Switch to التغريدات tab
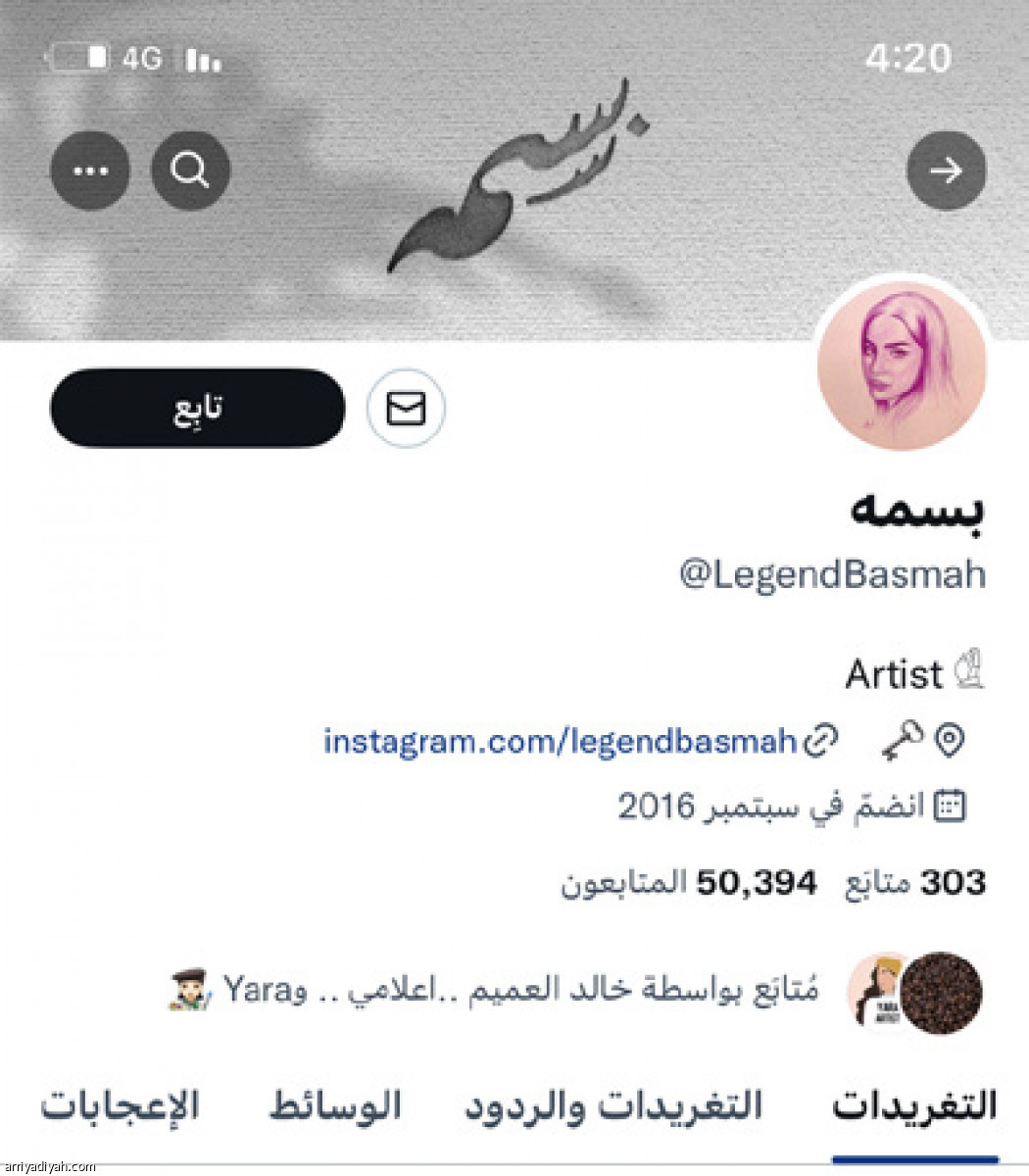The image size is (1029, 1176). (914, 1105)
